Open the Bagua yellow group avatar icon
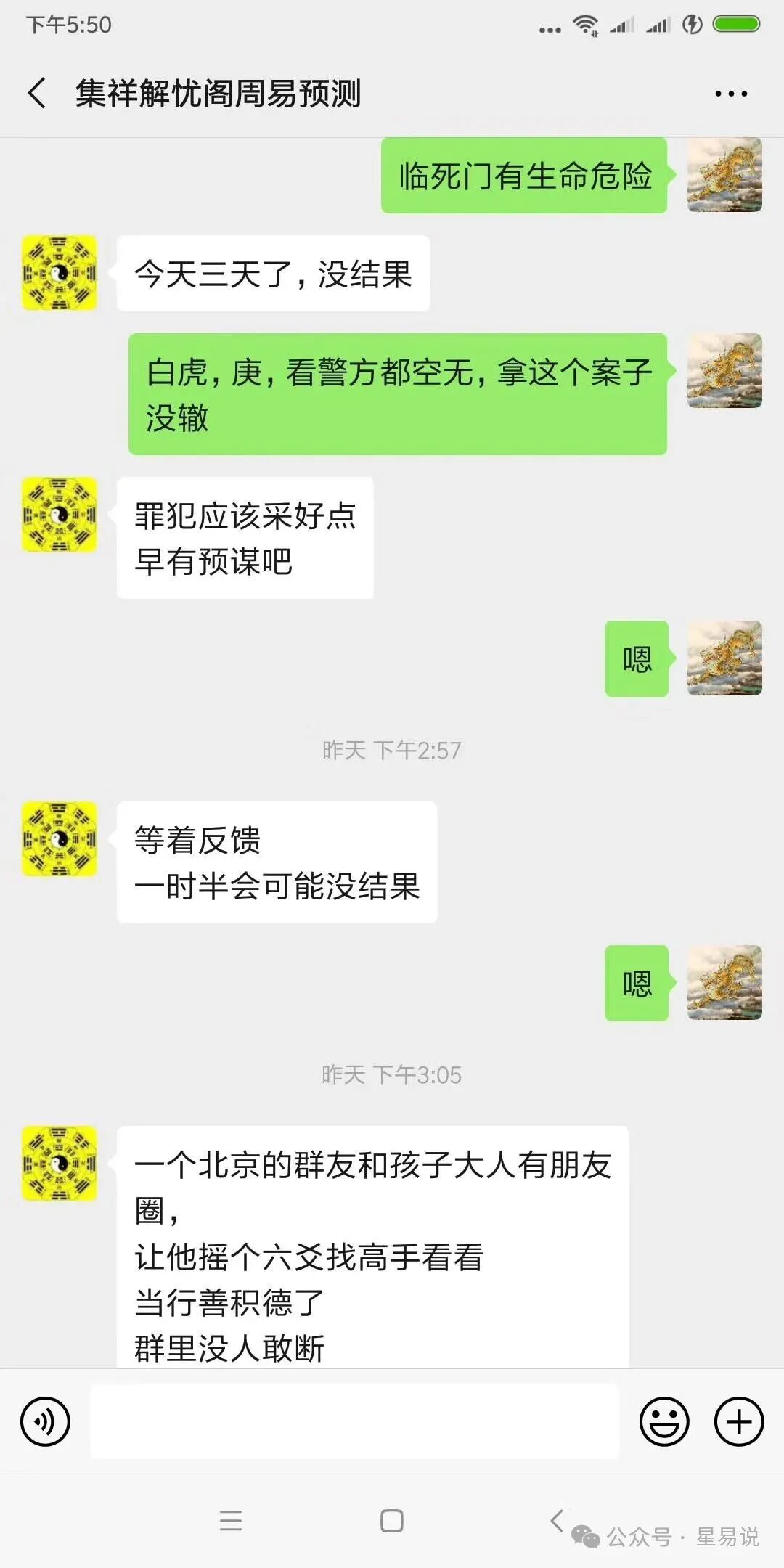Screen dimensions: 784x1568 [x=60, y=272]
